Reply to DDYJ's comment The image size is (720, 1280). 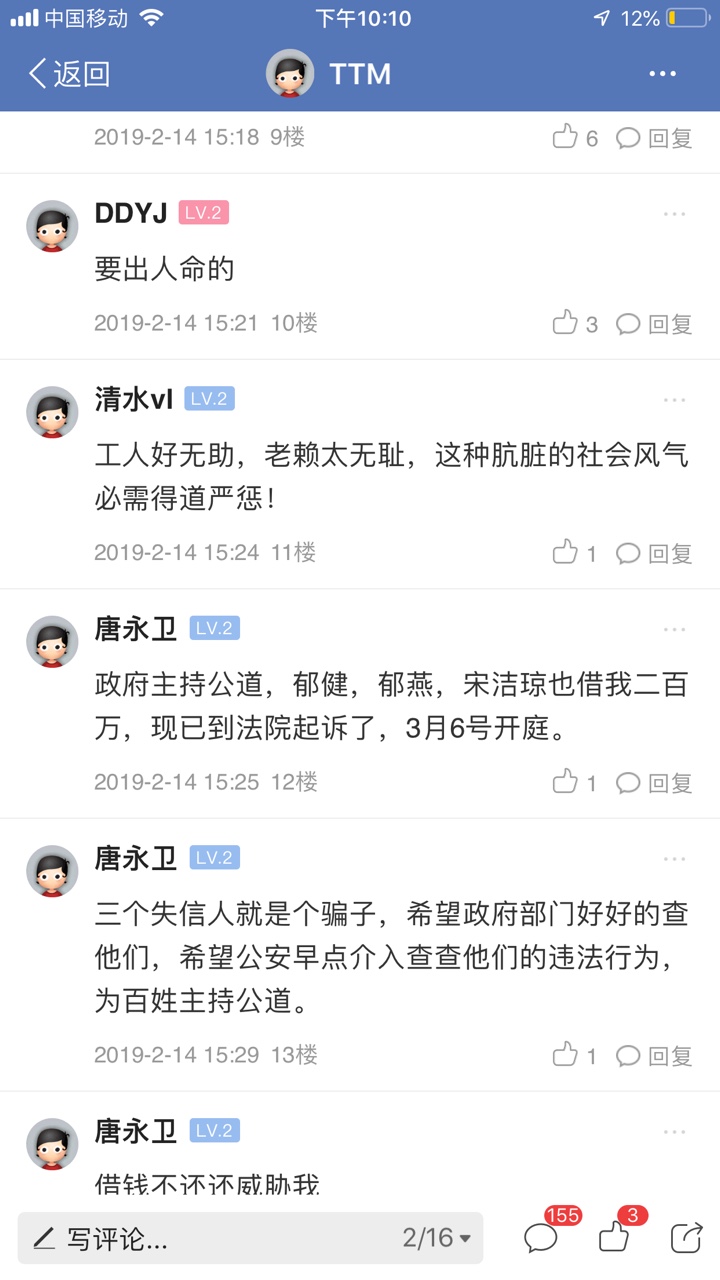[x=654, y=324]
